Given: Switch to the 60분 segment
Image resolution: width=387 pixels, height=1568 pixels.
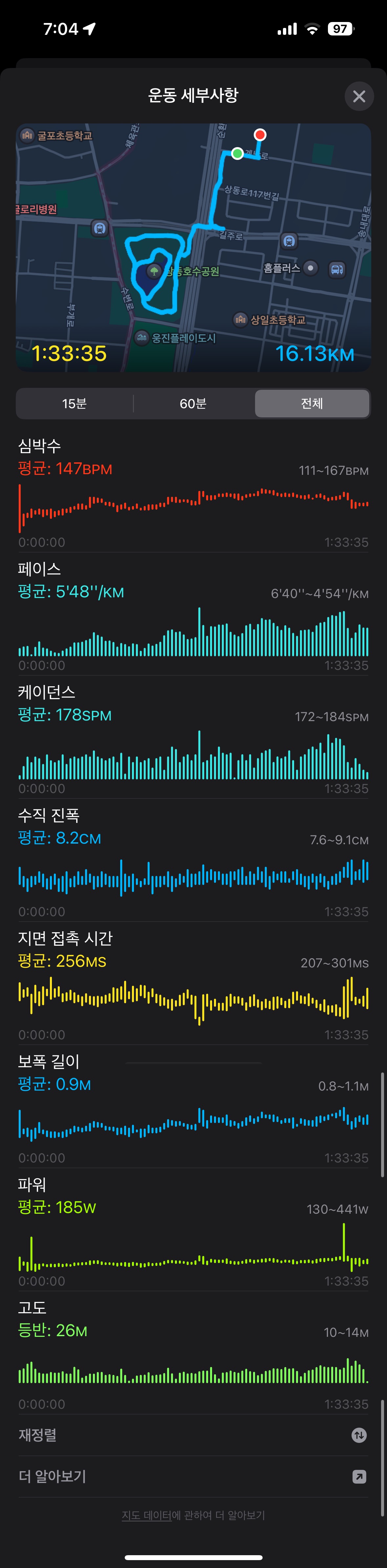Looking at the screenshot, I should coord(193,404).
